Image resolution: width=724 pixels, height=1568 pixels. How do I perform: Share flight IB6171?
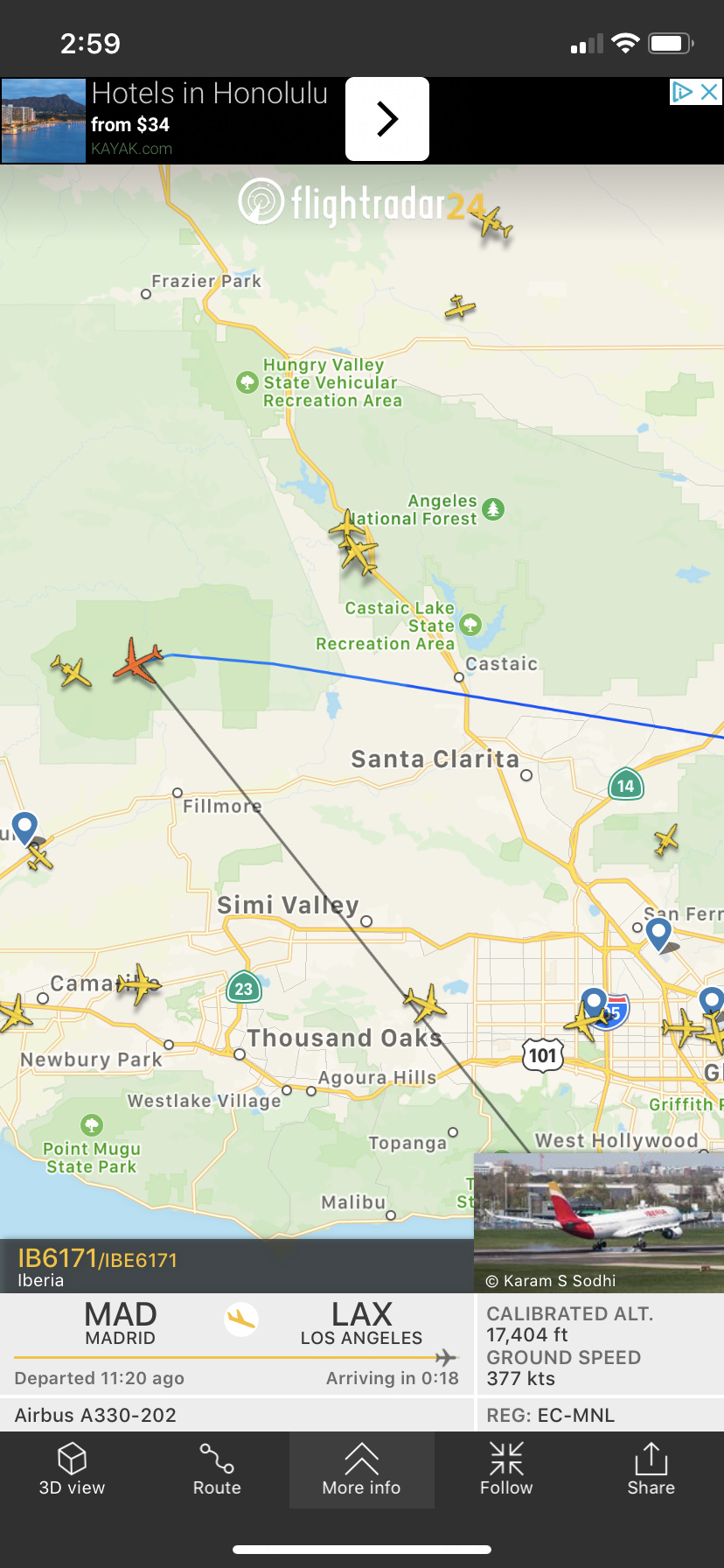(x=651, y=1470)
